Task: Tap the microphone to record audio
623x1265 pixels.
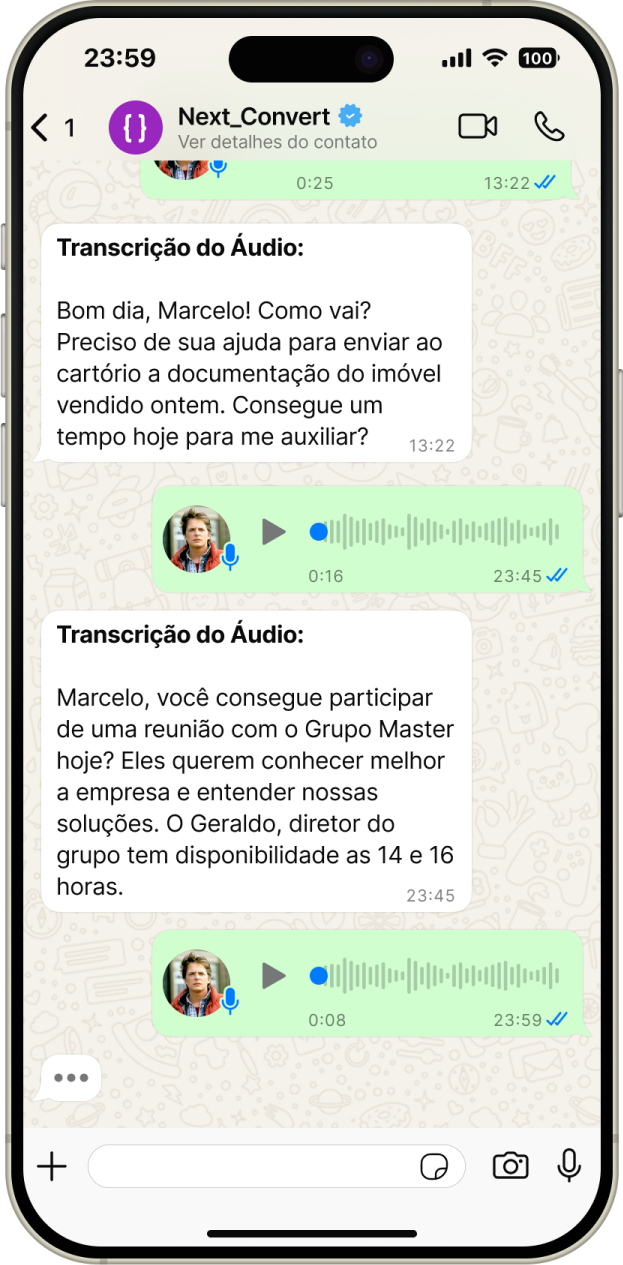Action: pos(569,1165)
